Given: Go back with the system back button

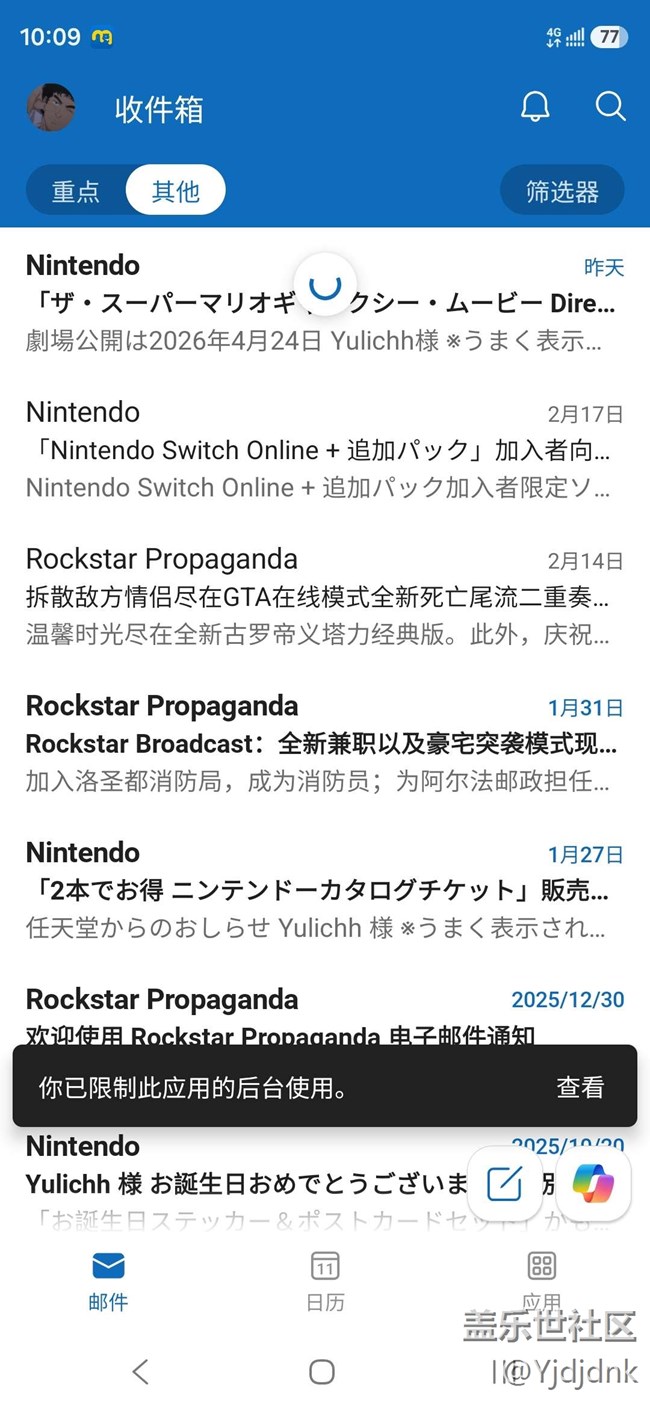Looking at the screenshot, I should point(141,1371).
